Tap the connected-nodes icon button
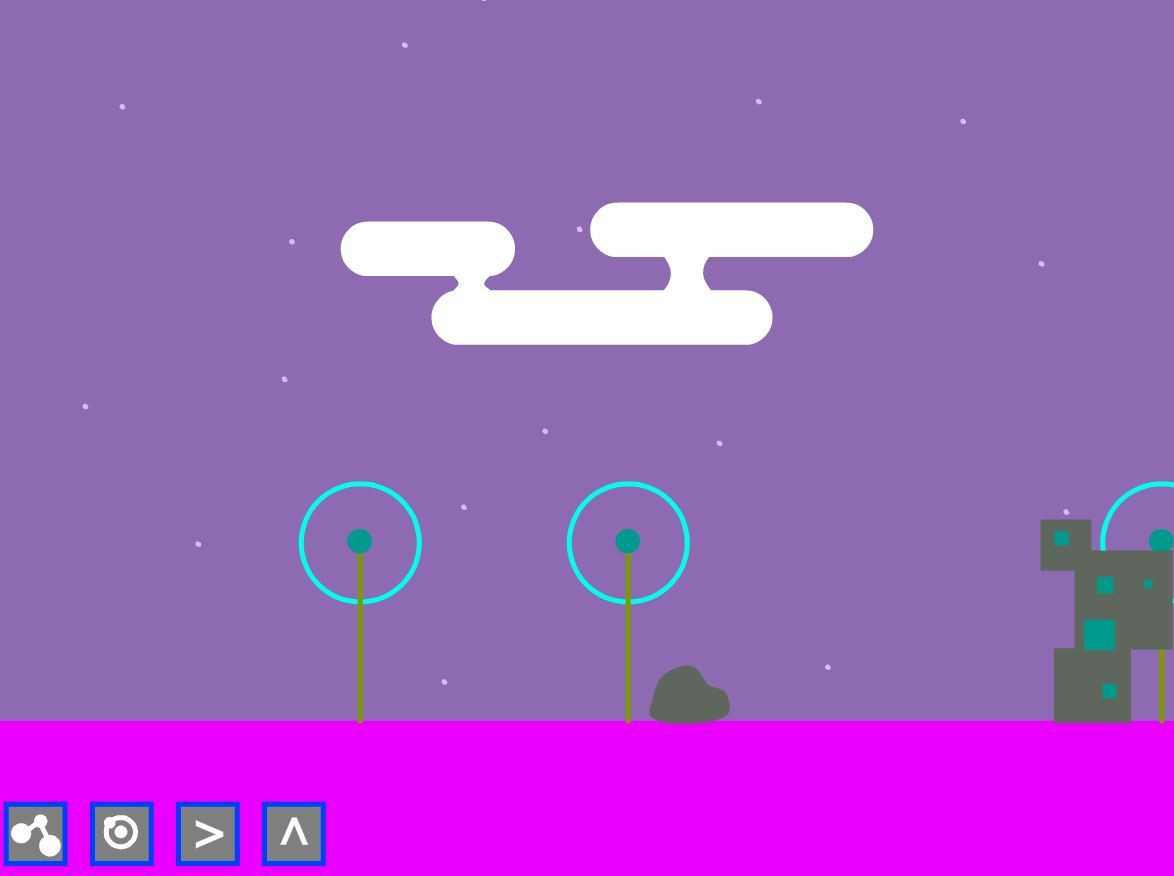Viewport: 1174px width, 876px height. (36, 833)
